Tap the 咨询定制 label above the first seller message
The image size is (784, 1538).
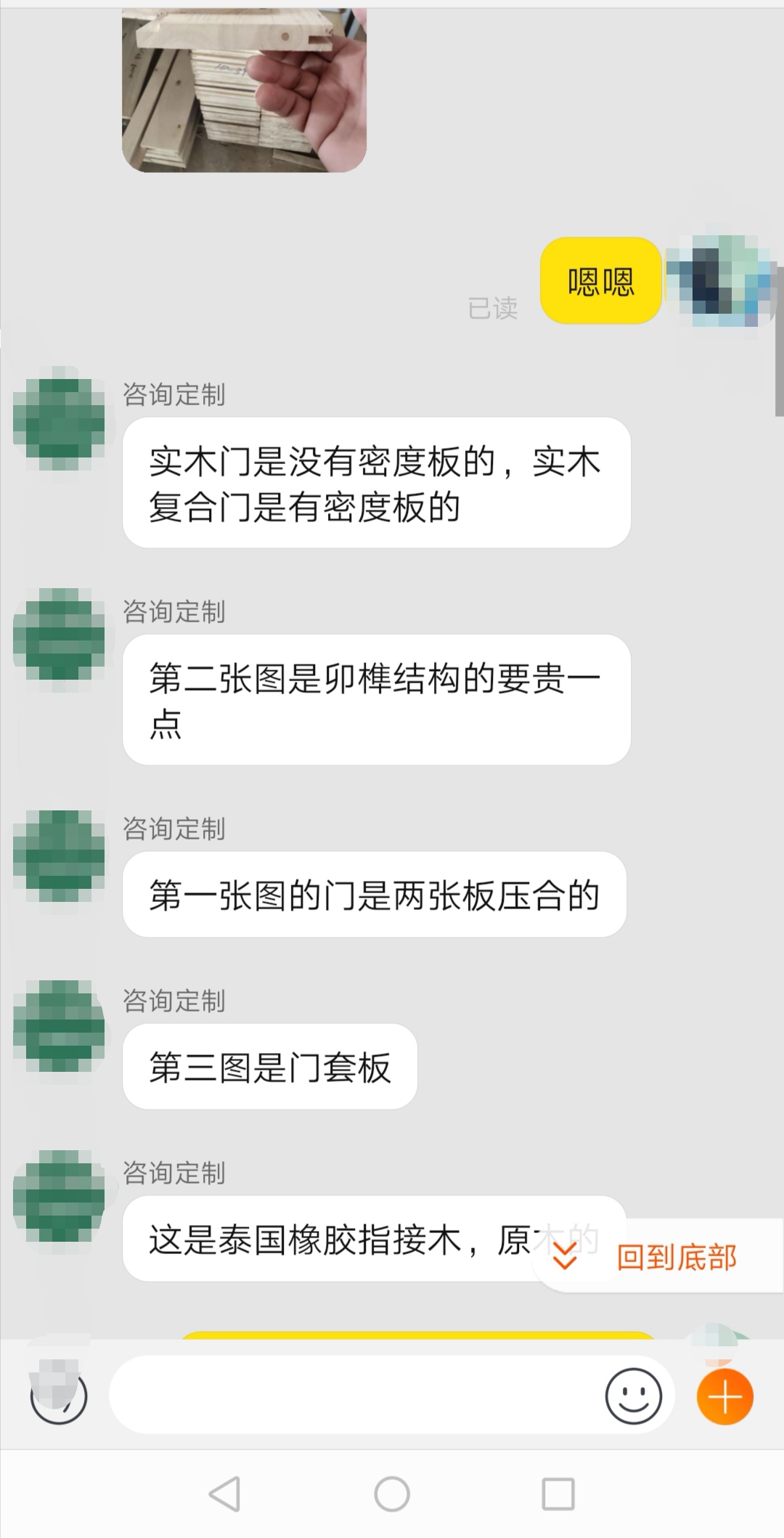click(x=174, y=396)
